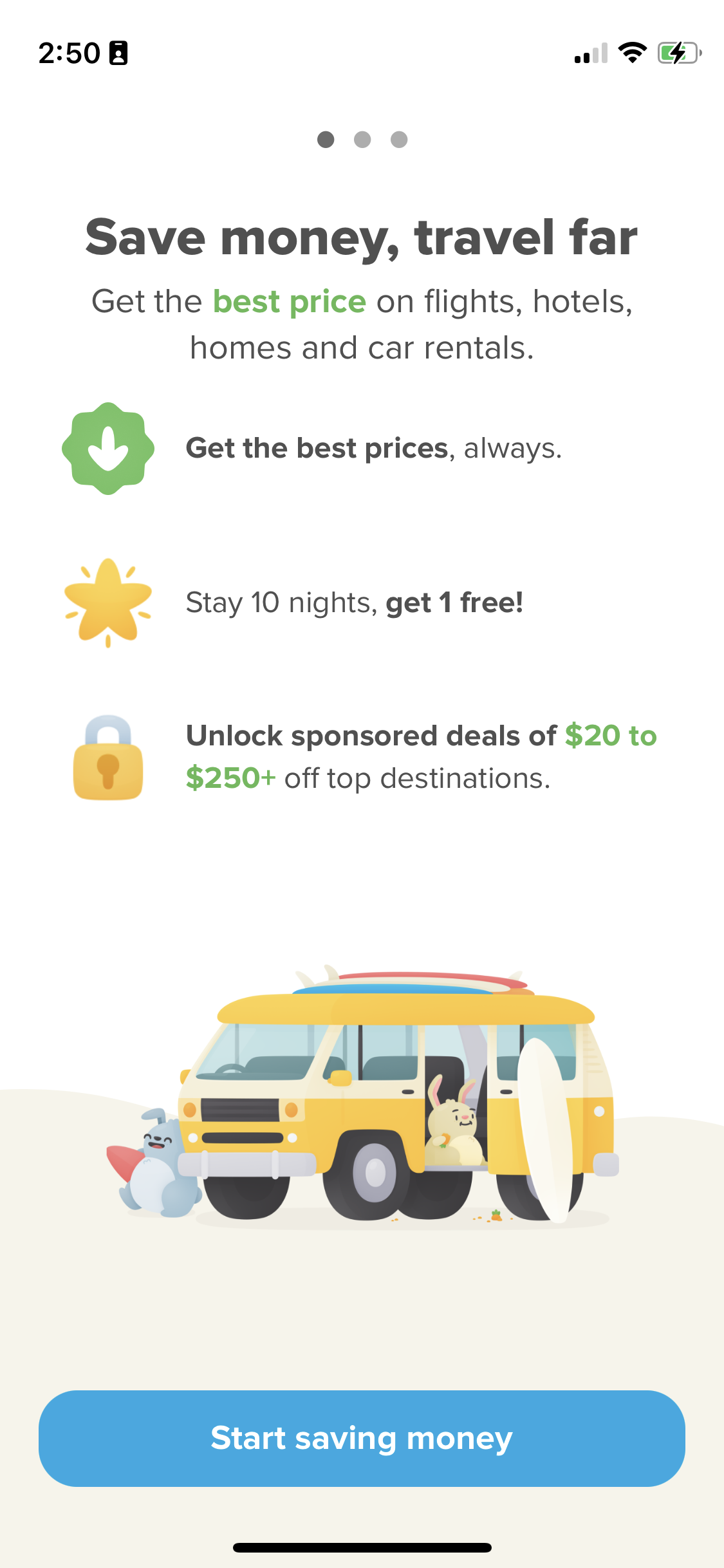Tap the home indicator bar at bottom

click(362, 1548)
